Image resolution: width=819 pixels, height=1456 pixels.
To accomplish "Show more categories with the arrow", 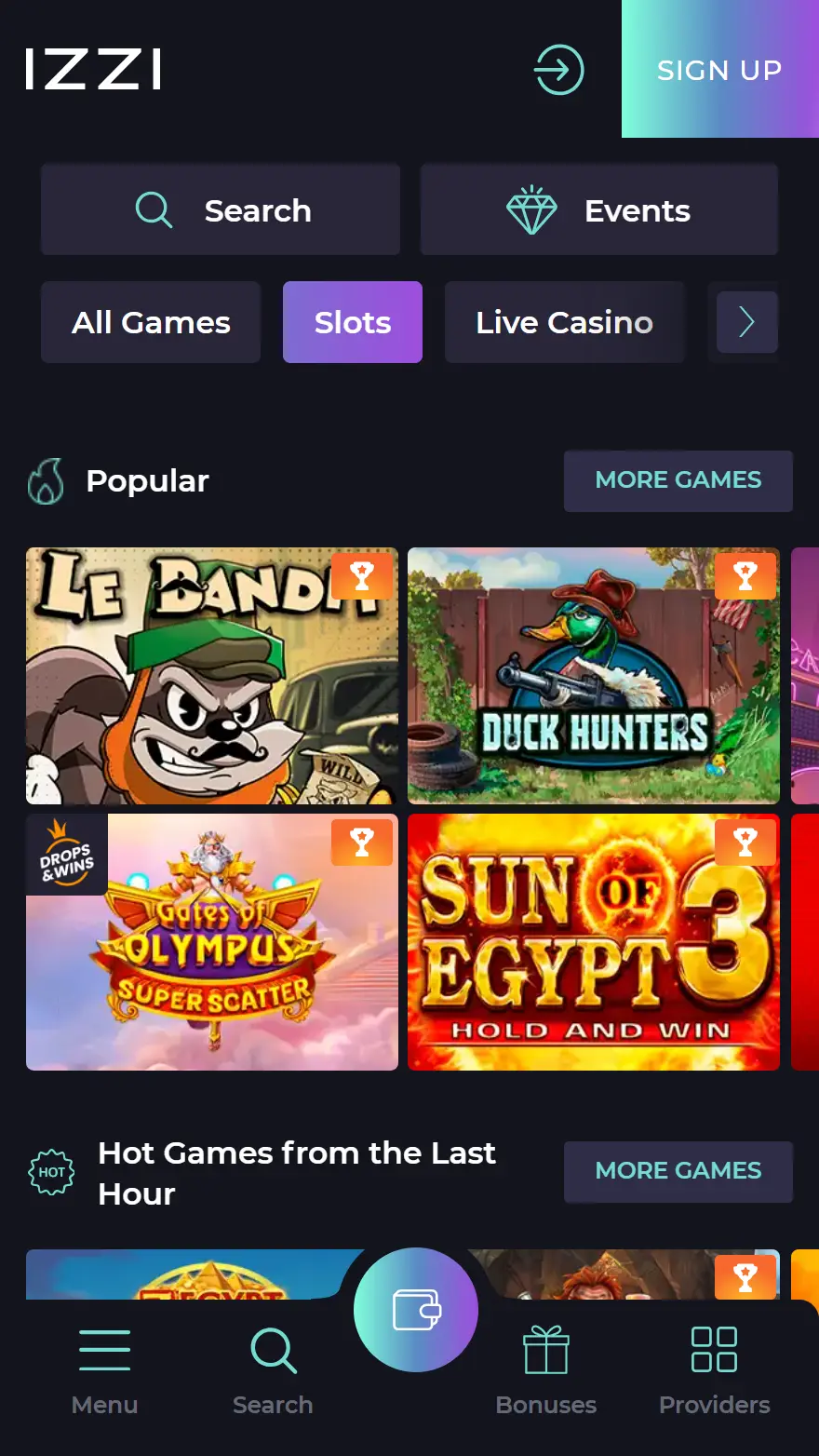I will point(746,322).
